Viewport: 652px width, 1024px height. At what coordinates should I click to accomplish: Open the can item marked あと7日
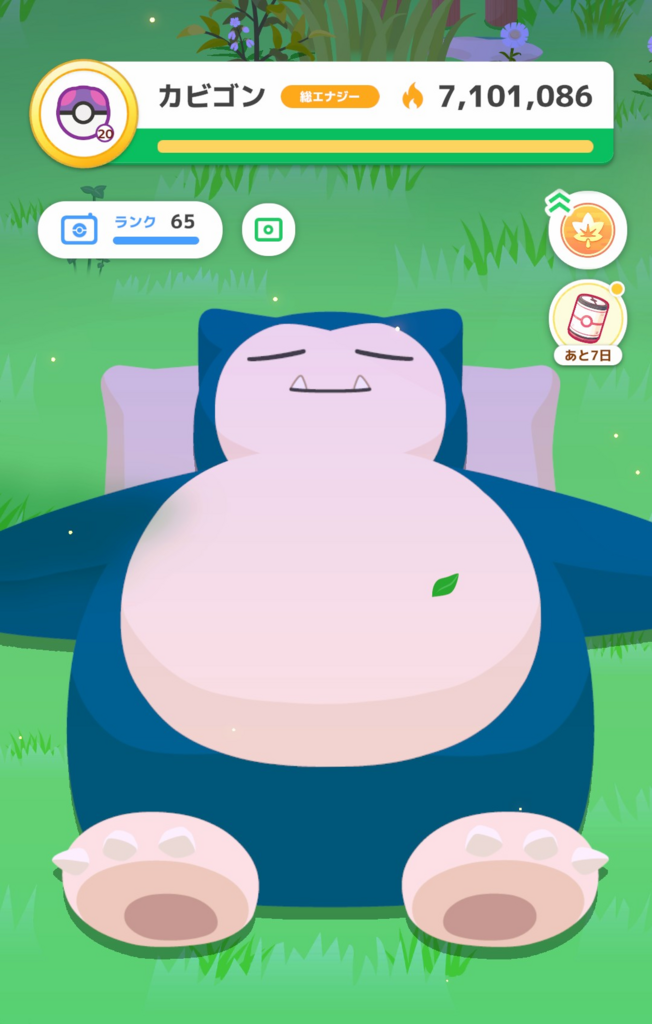coord(587,319)
